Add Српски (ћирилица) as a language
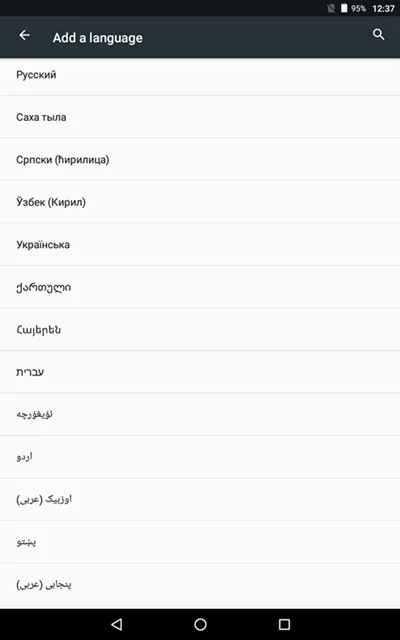This screenshot has height=640, width=400. tap(200, 160)
